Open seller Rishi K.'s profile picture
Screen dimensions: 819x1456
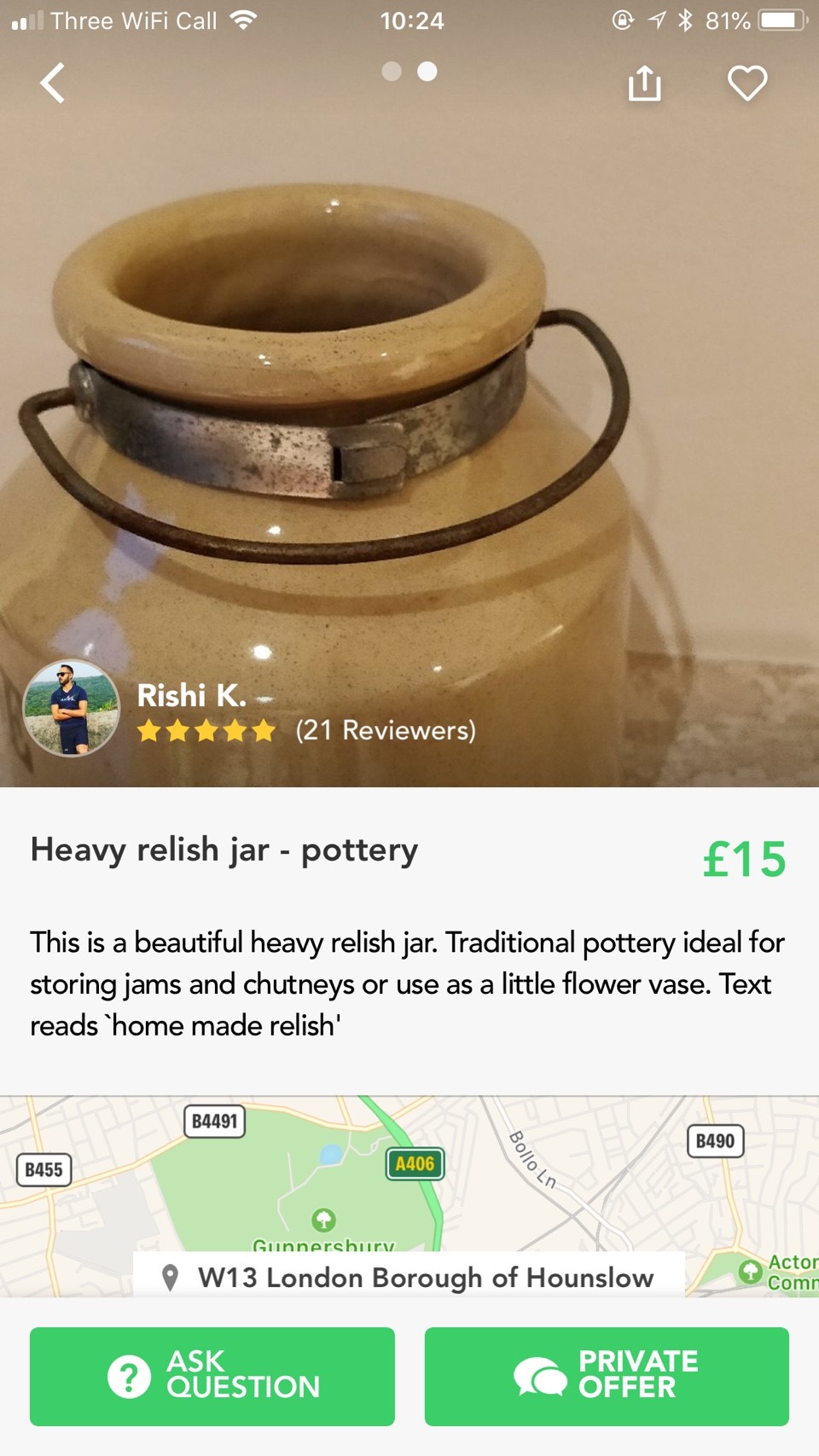click(x=71, y=708)
